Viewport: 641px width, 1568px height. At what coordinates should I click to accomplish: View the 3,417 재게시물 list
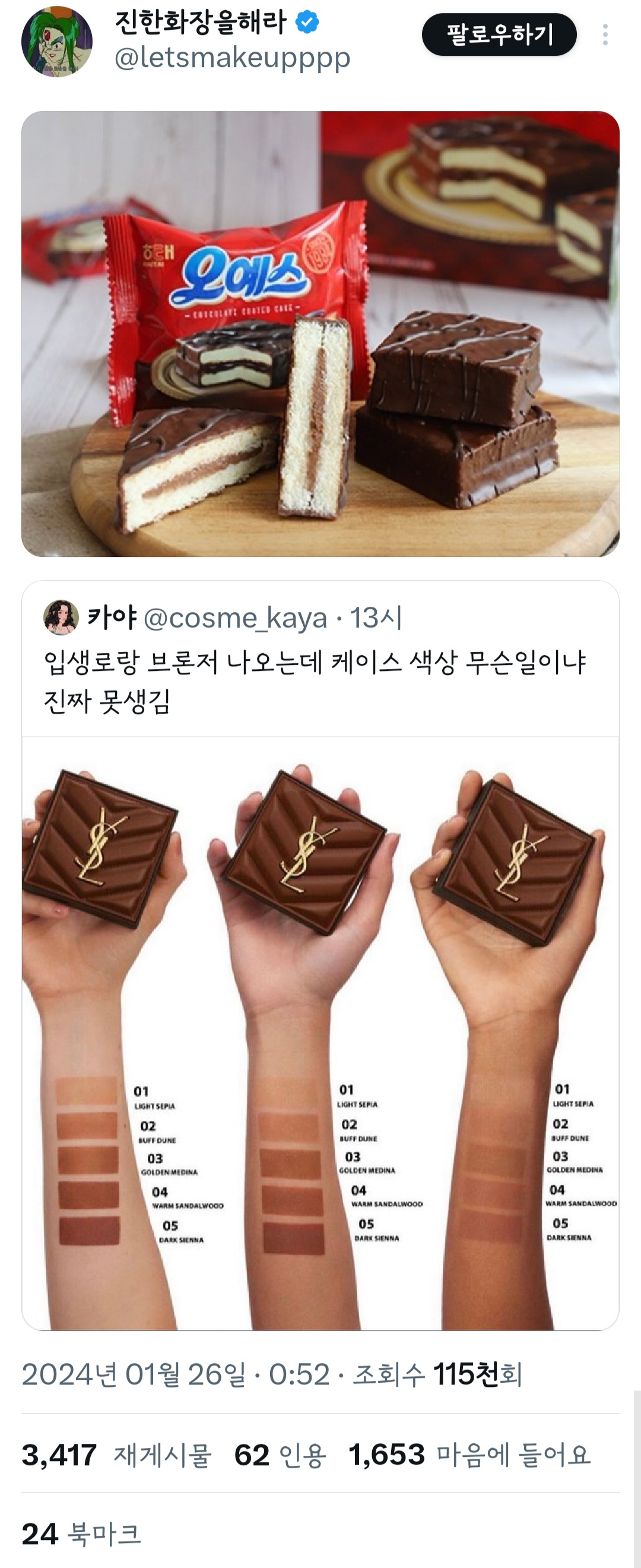[117, 1455]
